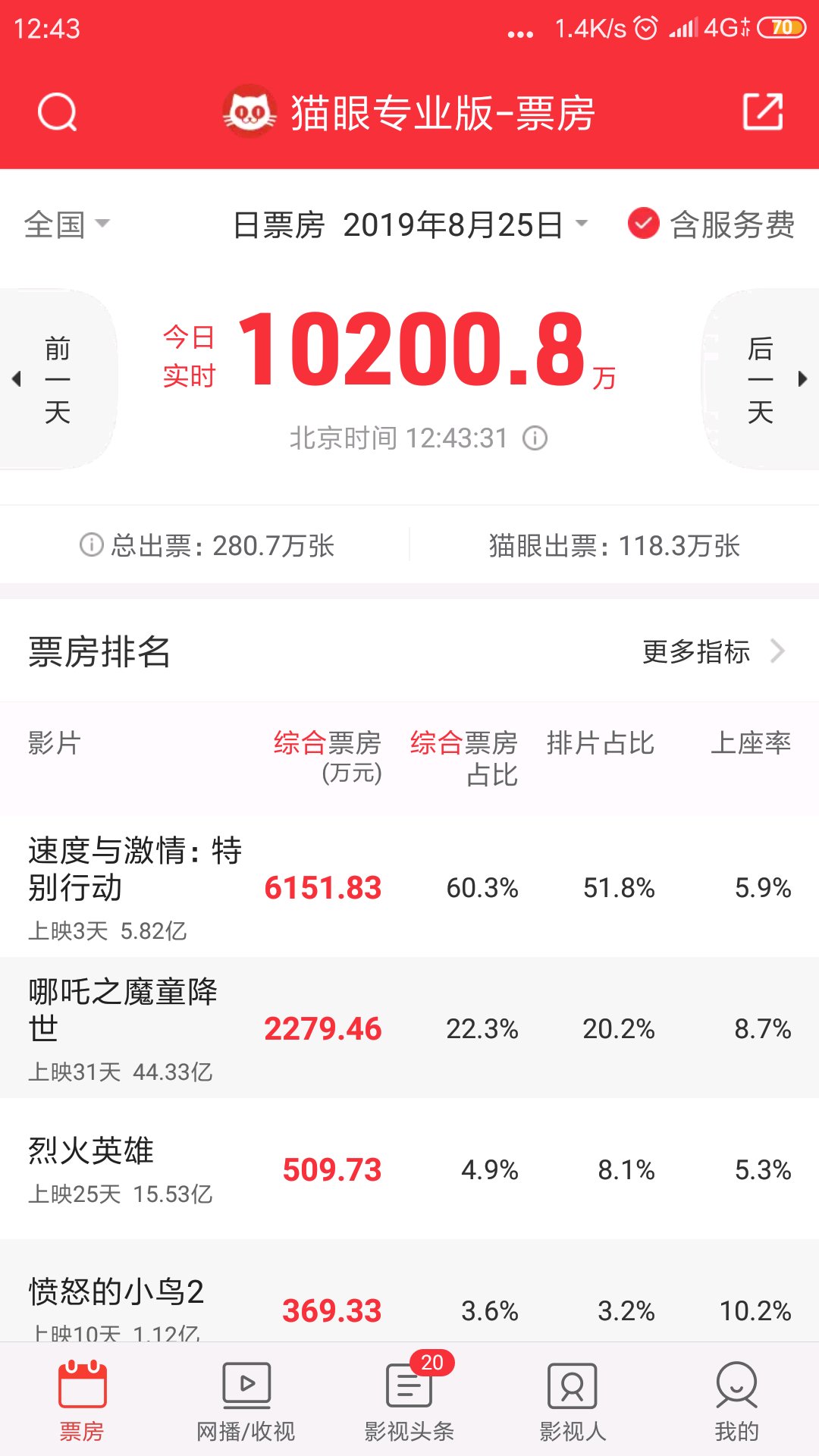The height and width of the screenshot is (1456, 819).
Task: Tap info icon beside 总出票
Action: coord(91,544)
